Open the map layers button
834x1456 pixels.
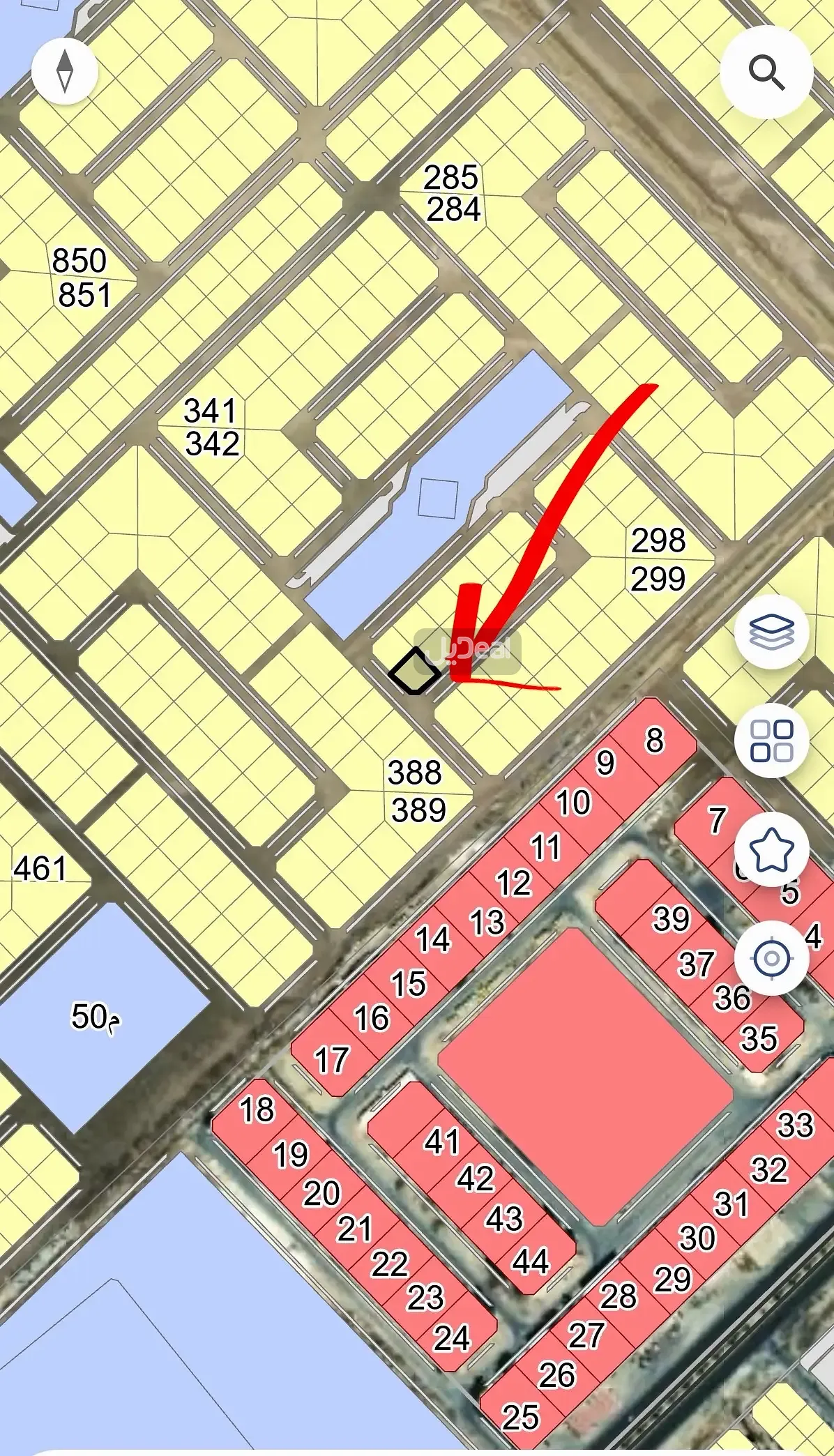point(771,632)
